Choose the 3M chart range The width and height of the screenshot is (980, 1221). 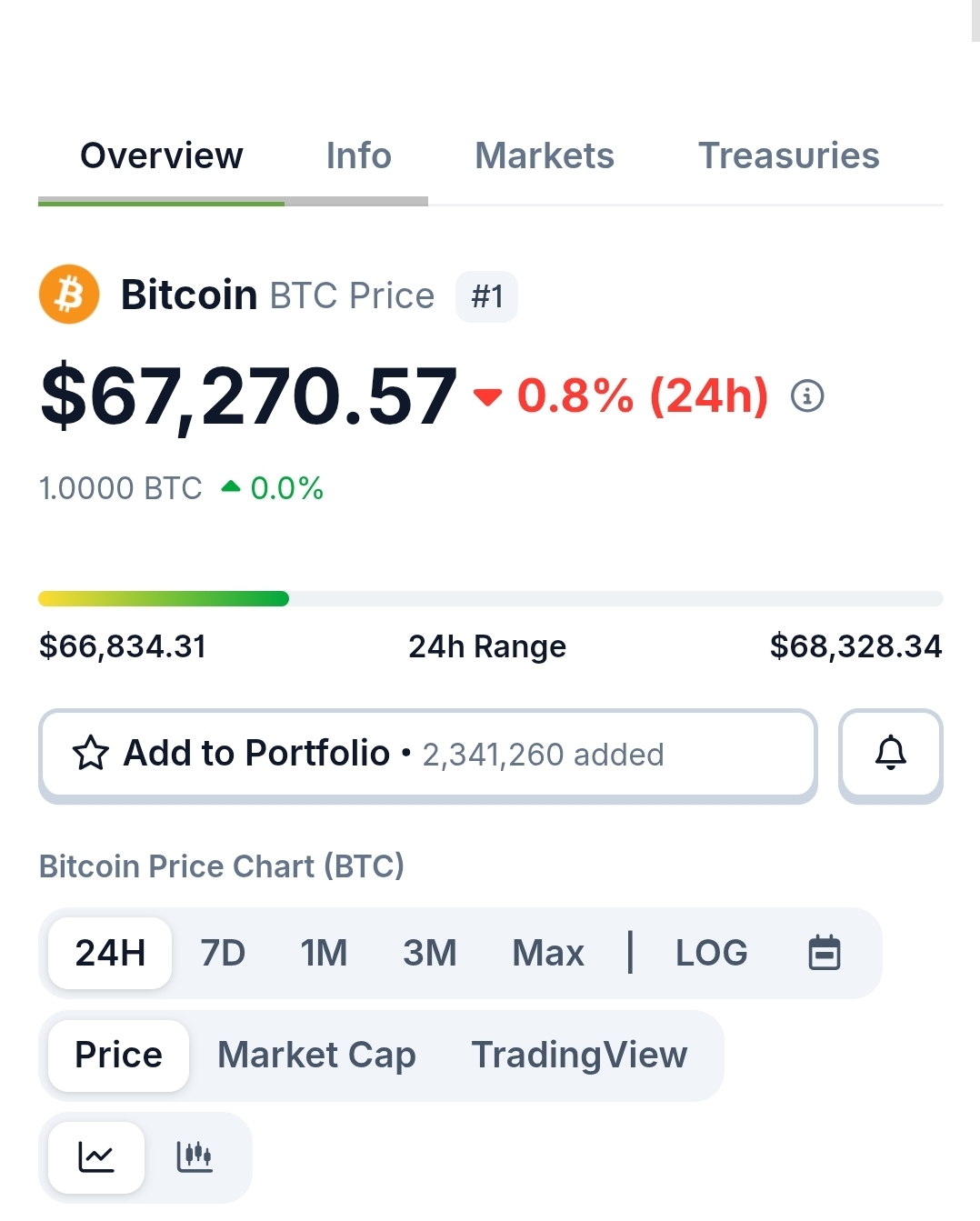tap(429, 953)
